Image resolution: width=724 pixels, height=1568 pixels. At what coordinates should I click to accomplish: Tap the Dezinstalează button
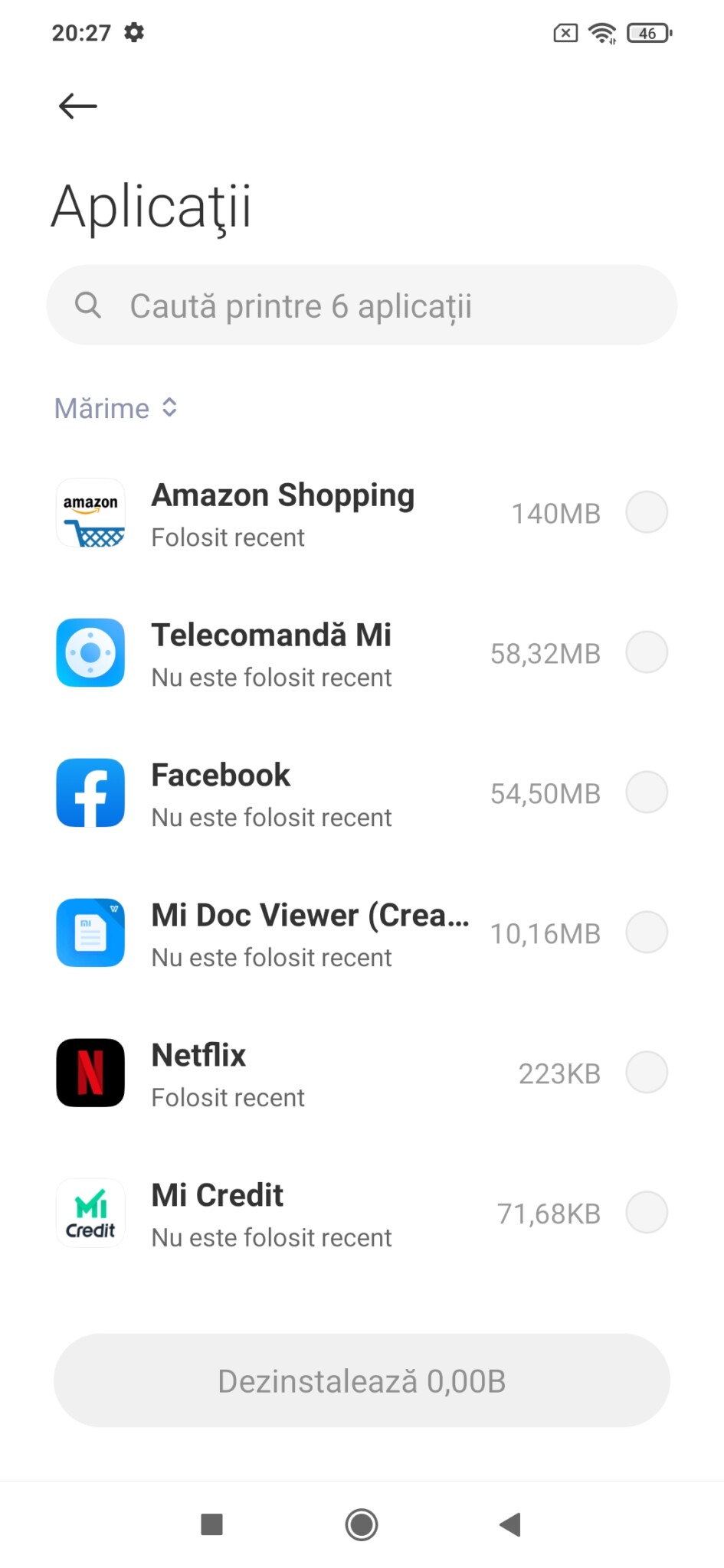pyautogui.click(x=362, y=1380)
